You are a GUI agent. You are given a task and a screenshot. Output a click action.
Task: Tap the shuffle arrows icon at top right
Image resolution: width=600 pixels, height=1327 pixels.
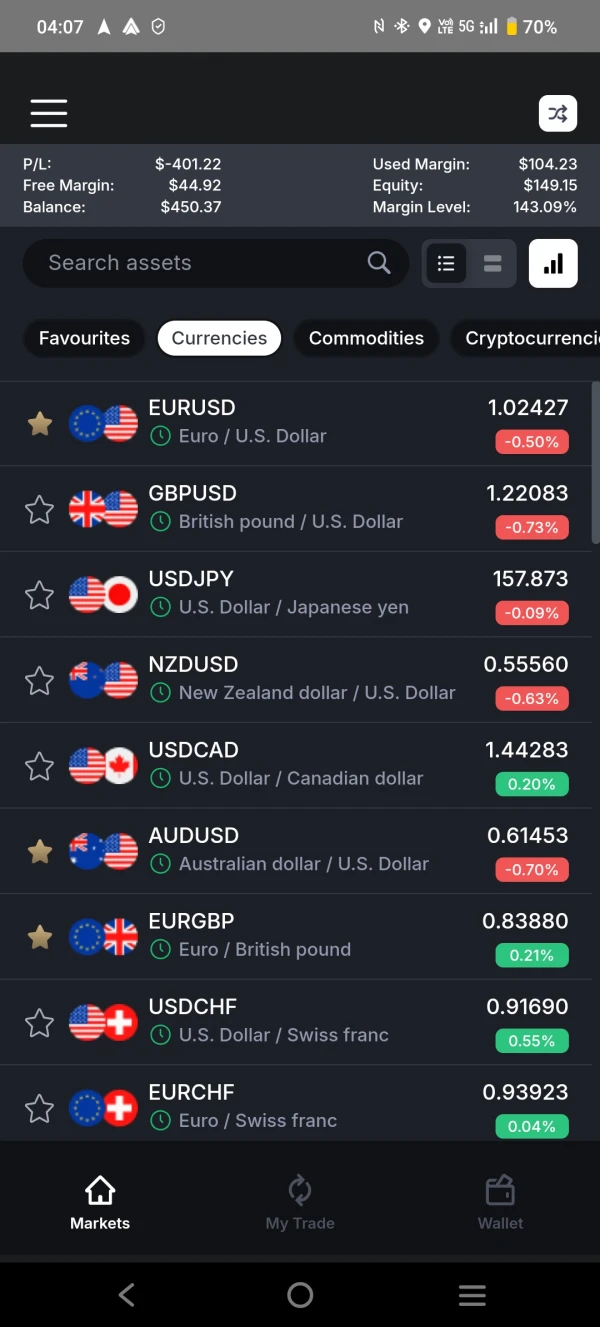558,113
